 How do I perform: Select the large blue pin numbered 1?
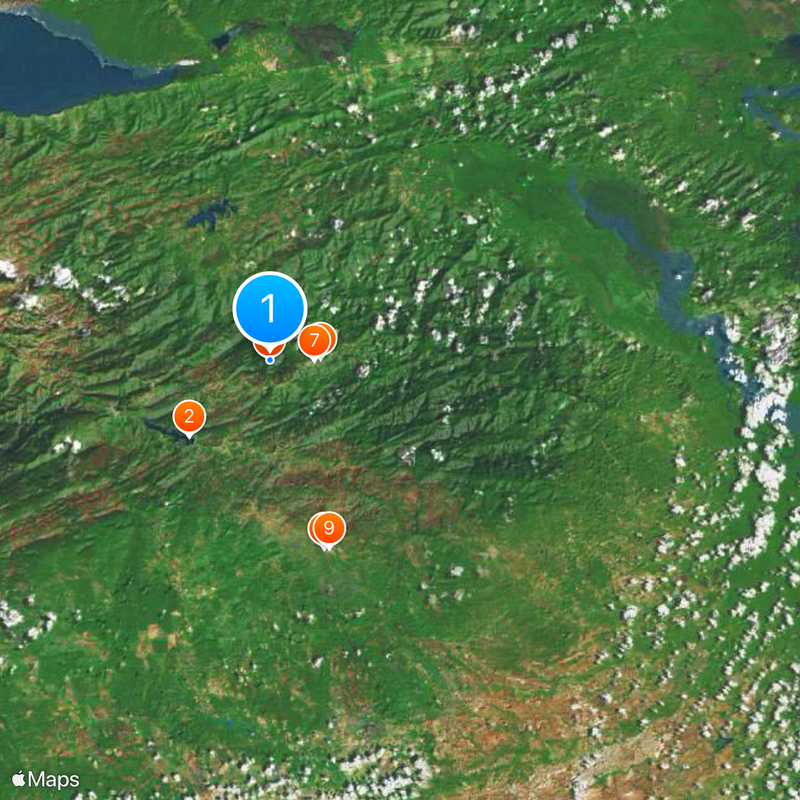coord(270,308)
